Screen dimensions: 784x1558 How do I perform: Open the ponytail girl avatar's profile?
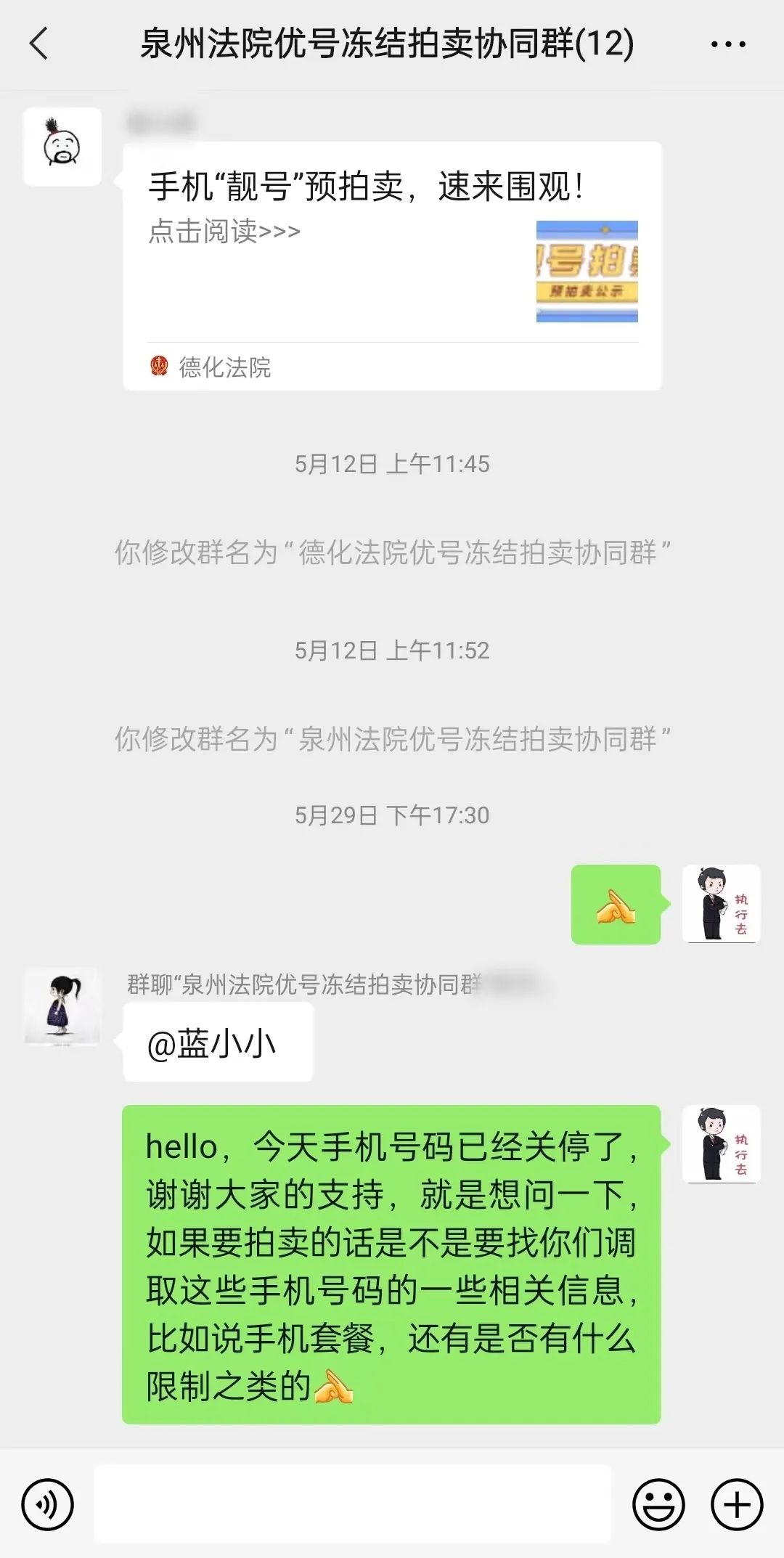tap(62, 1006)
